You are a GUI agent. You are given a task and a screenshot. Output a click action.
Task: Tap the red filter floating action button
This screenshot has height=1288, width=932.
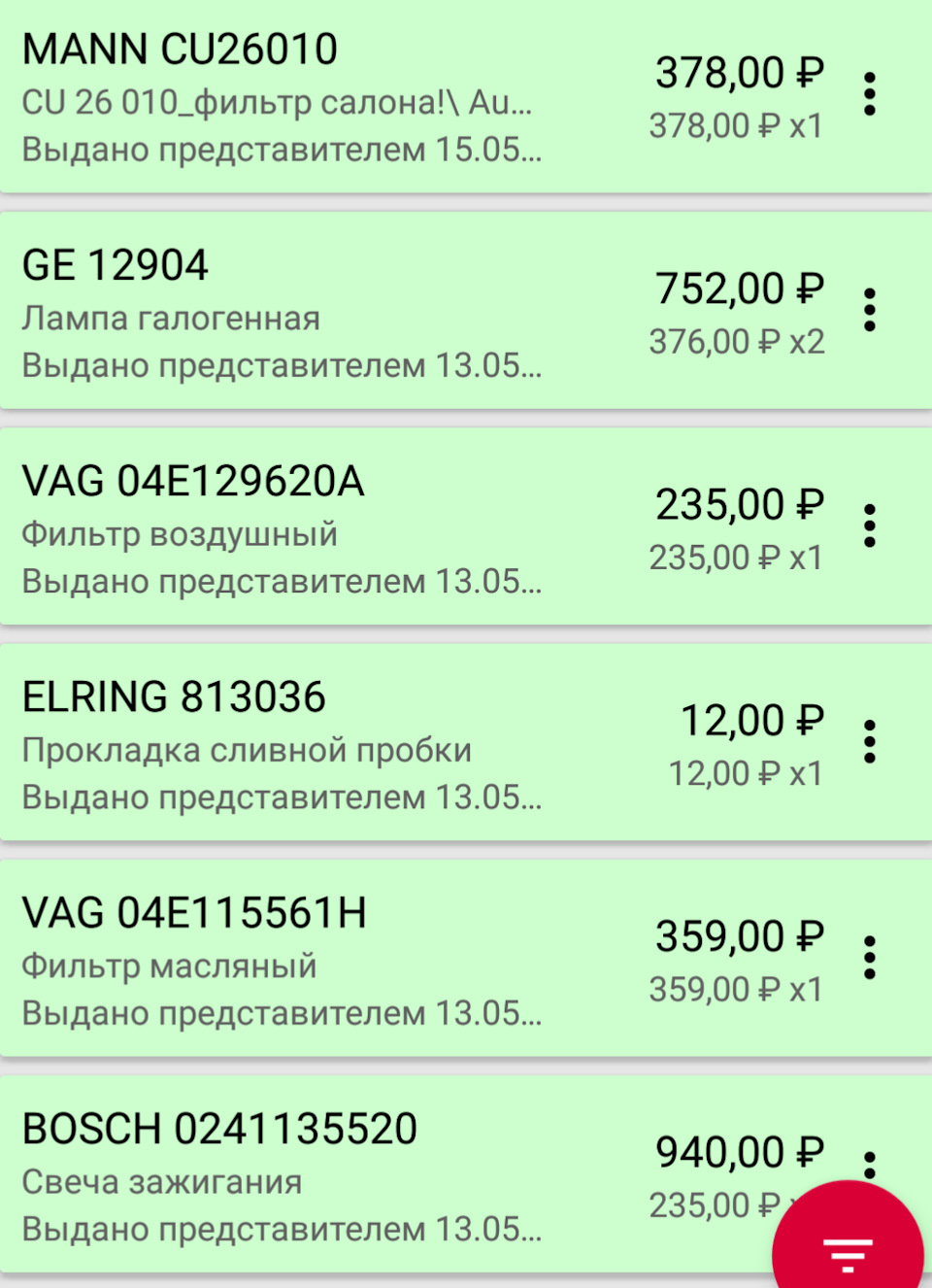coord(848,1253)
